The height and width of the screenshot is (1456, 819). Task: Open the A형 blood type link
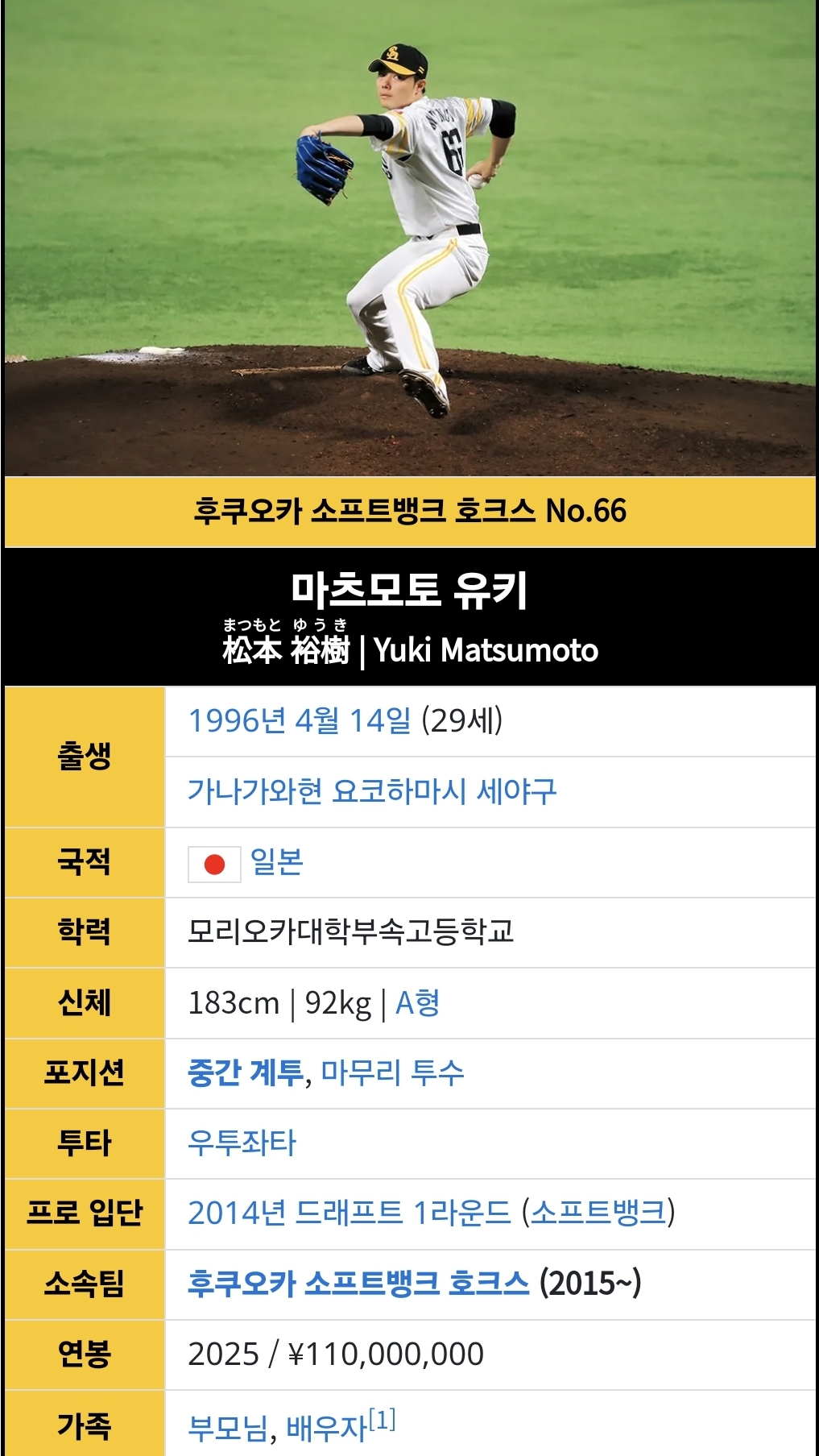[x=417, y=1003]
